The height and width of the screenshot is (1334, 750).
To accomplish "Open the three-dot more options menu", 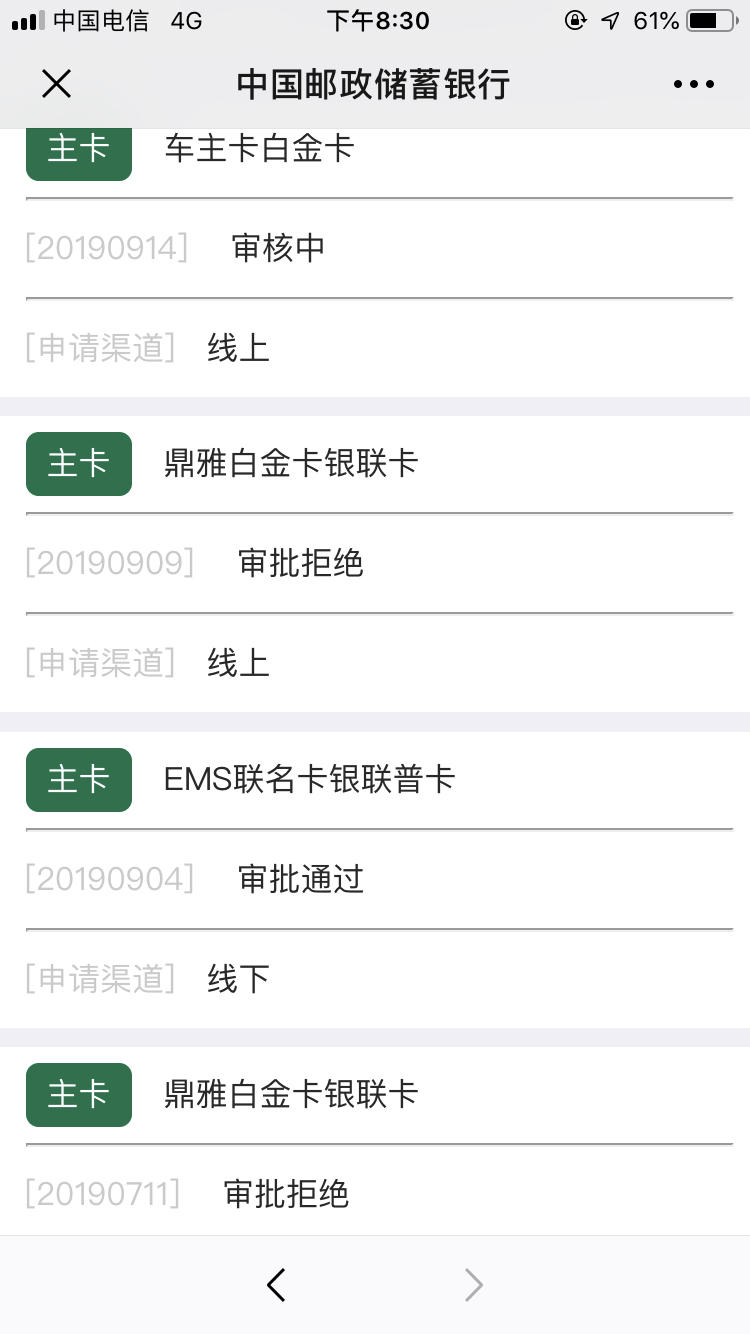I will tap(694, 85).
